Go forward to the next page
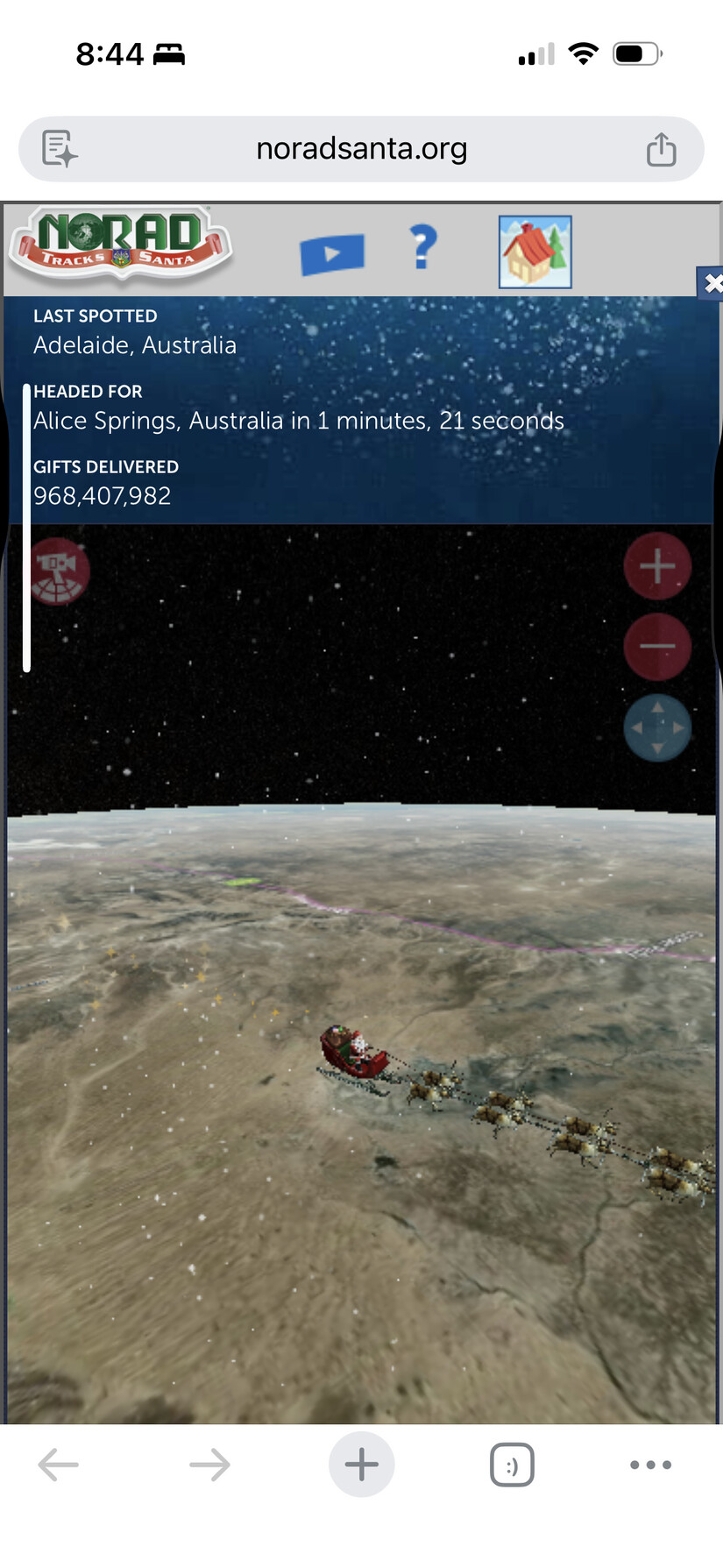 coord(209,1465)
